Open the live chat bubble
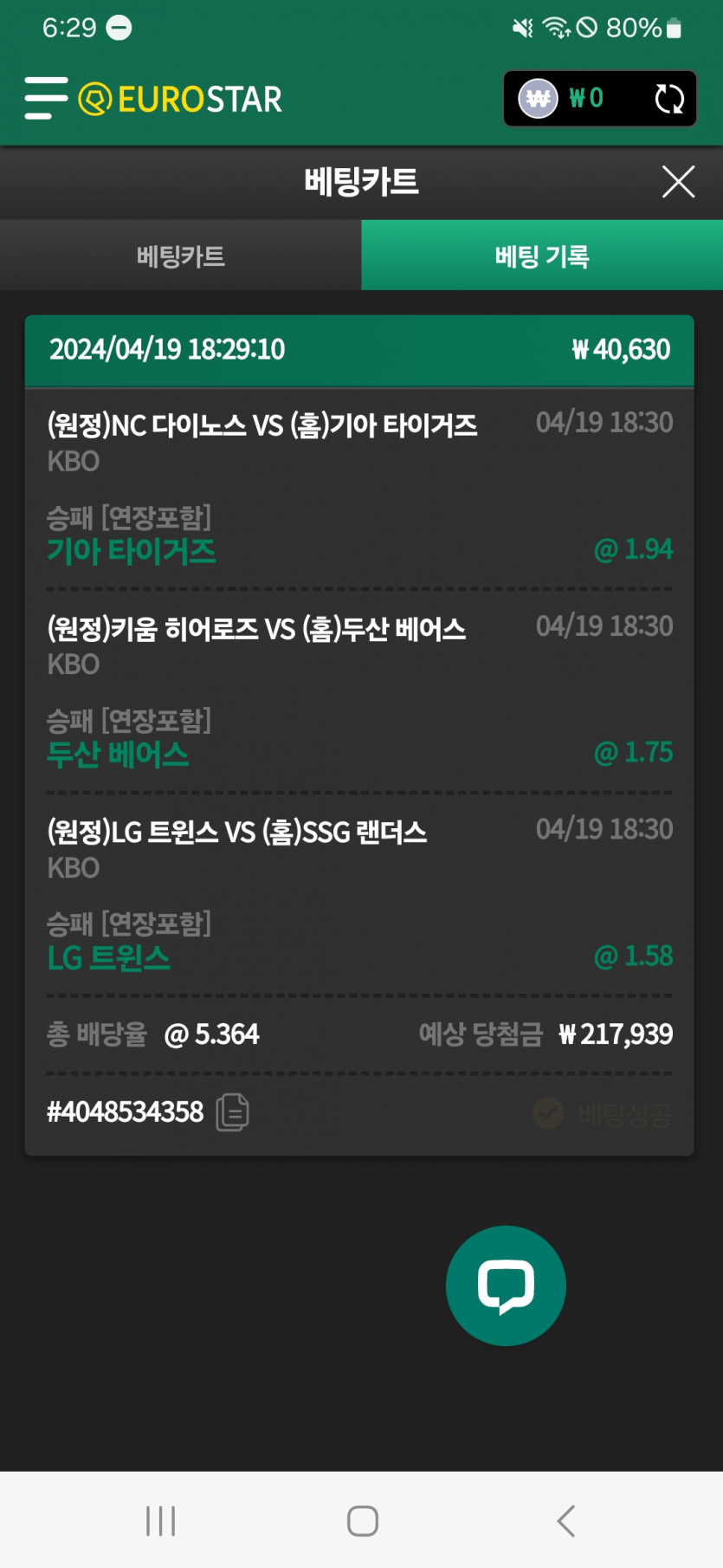Viewport: 723px width, 1568px height. pos(506,1286)
